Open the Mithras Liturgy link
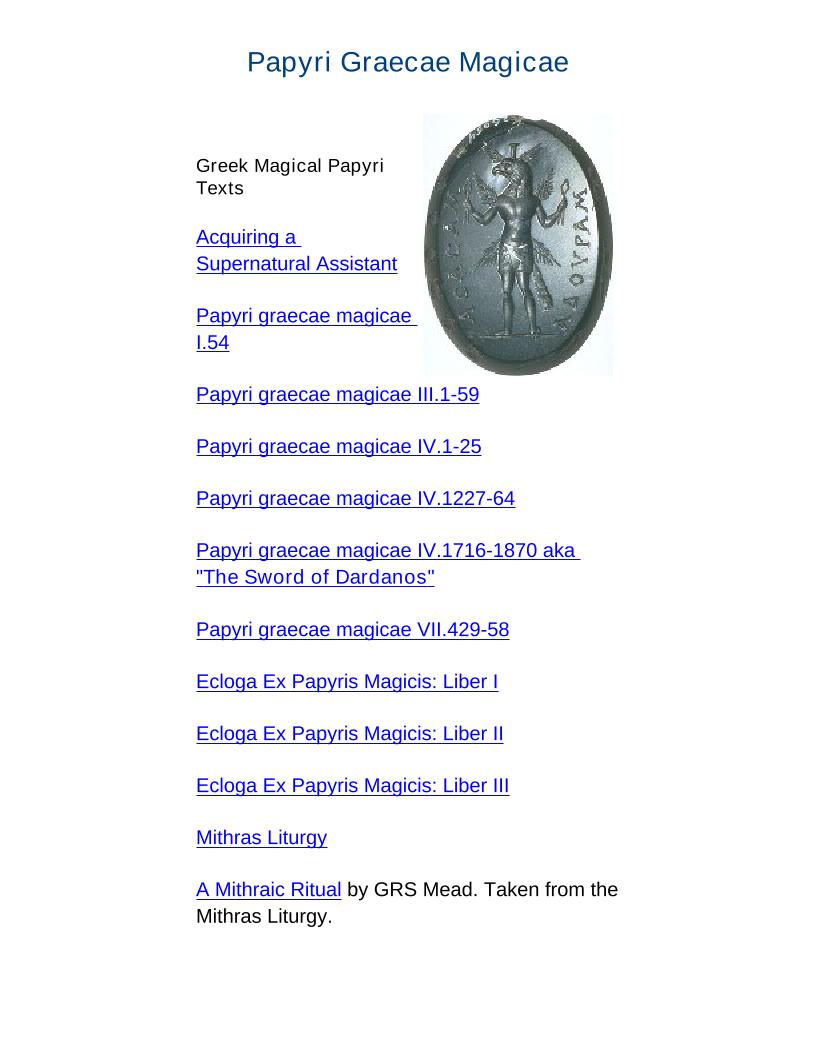Viewport: 816px width, 1056px height. (261, 838)
